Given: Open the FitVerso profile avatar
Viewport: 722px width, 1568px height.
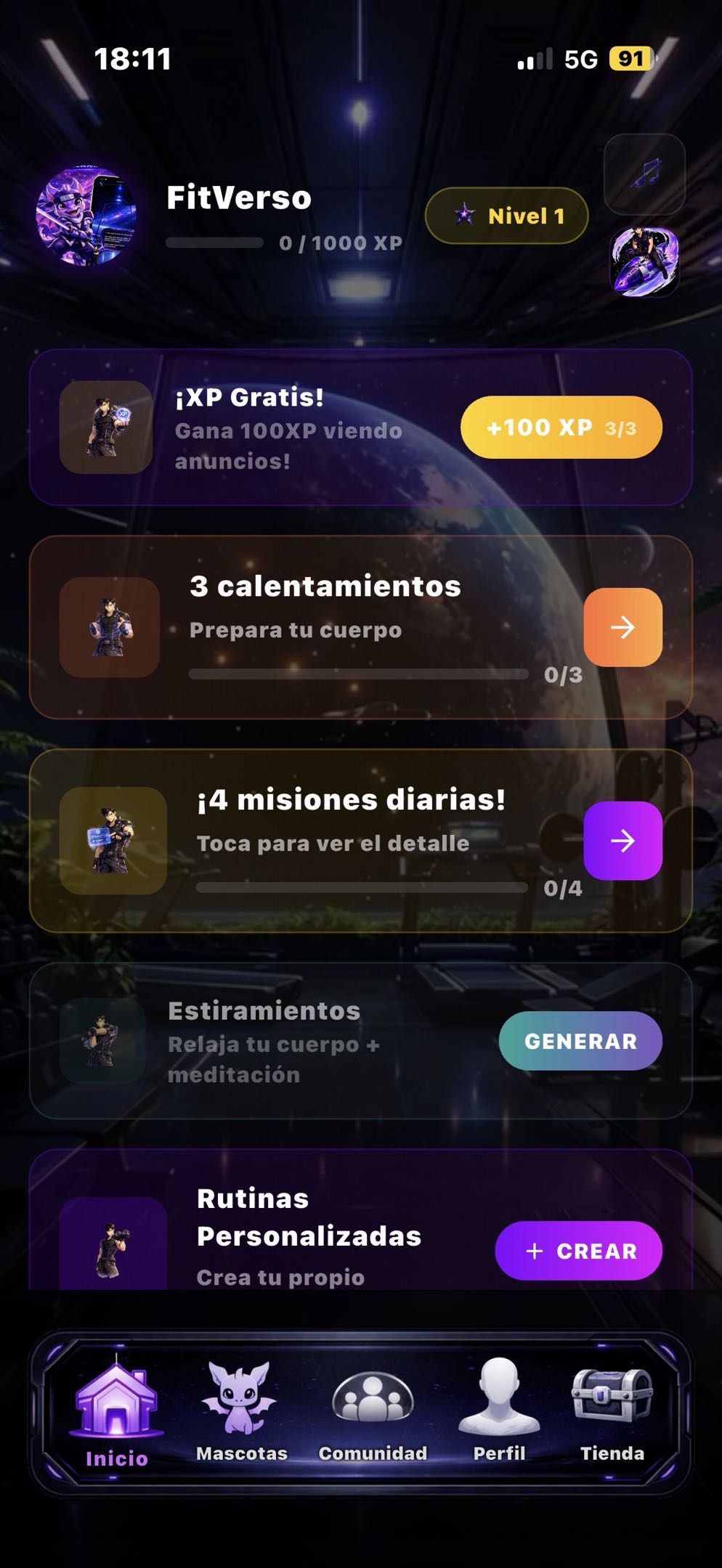Looking at the screenshot, I should click(86, 216).
